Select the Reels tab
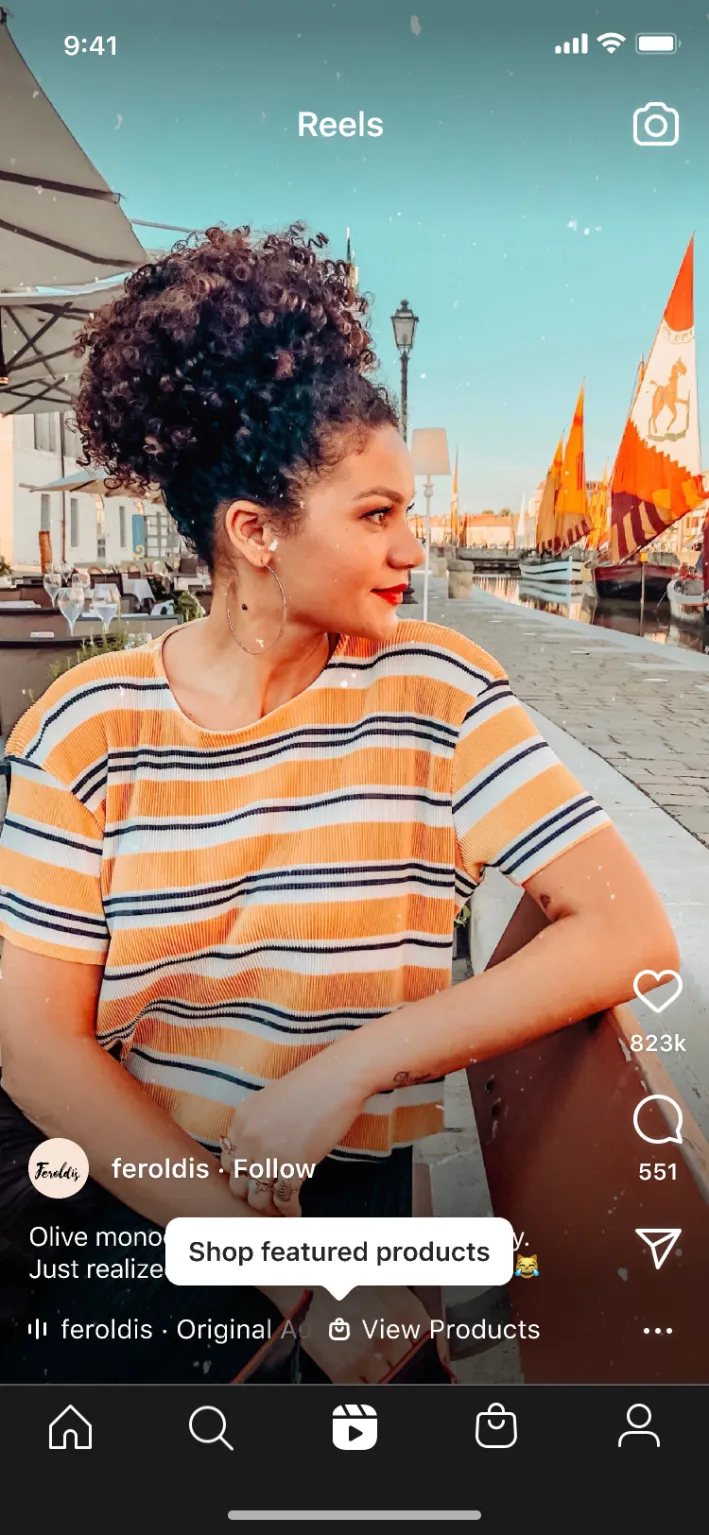Viewport: 709px width, 1535px height. pyautogui.click(x=355, y=1427)
